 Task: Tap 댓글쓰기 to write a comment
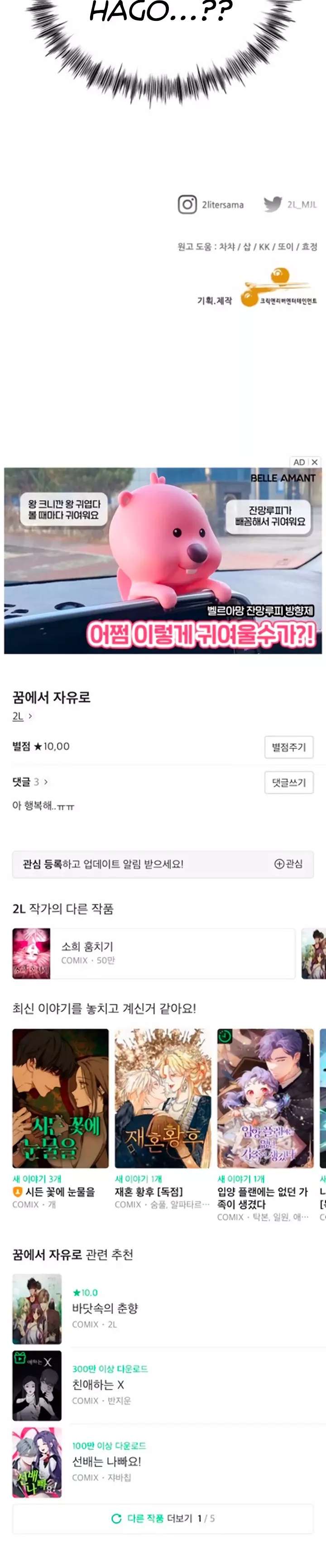pyautogui.click(x=289, y=782)
